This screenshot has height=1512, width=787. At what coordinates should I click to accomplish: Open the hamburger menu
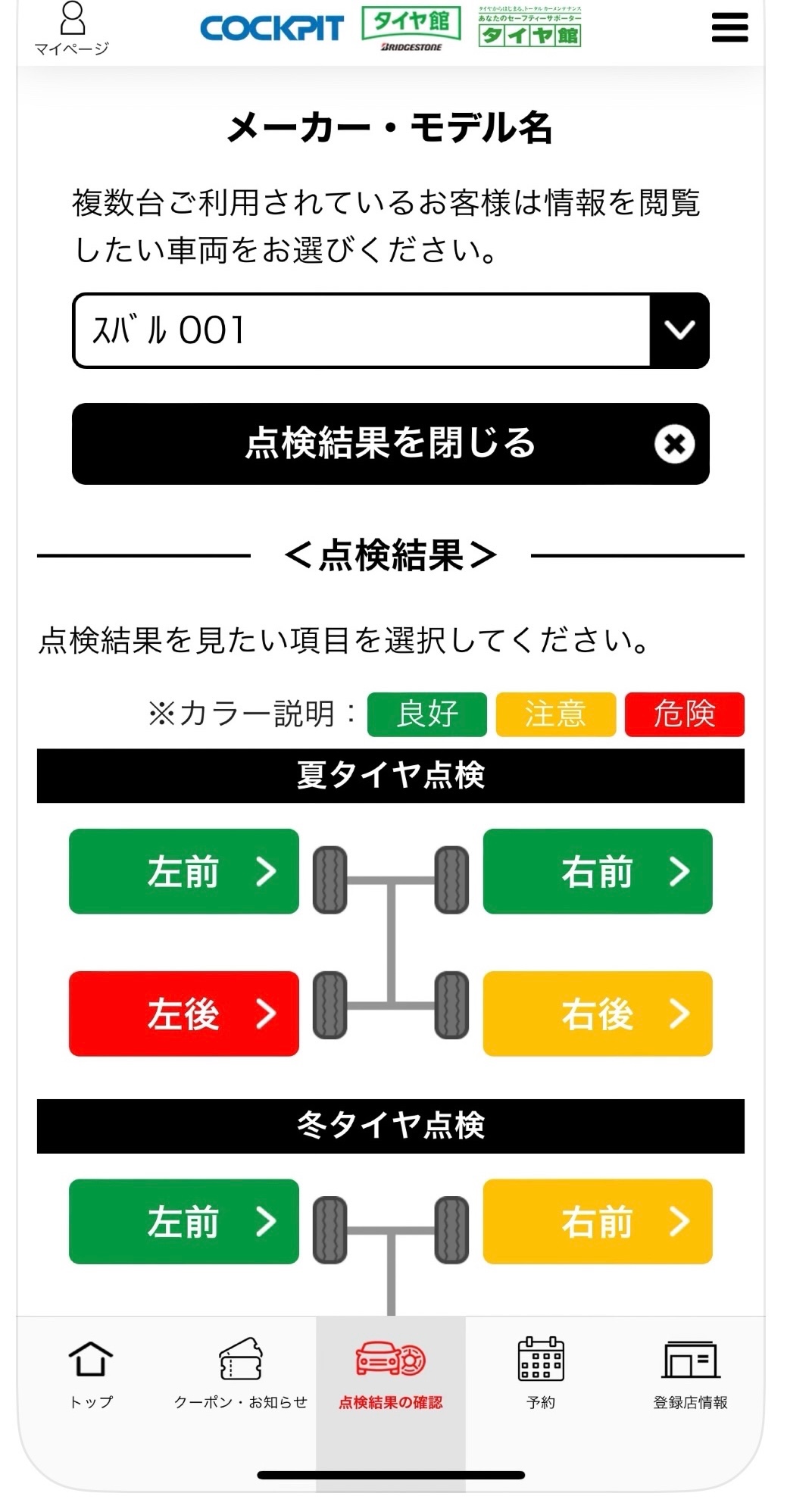tap(729, 28)
